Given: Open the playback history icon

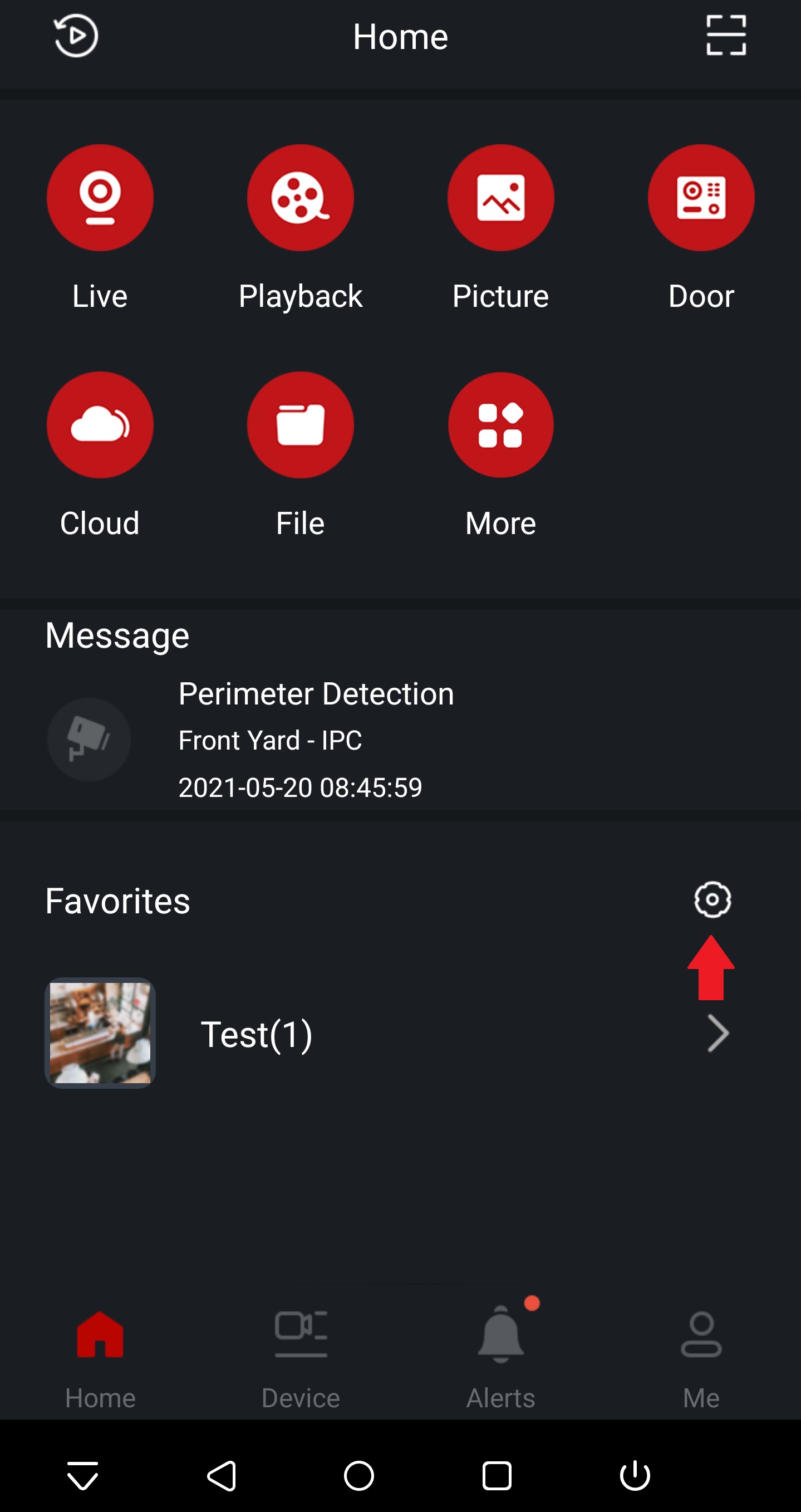Looking at the screenshot, I should coord(76,36).
